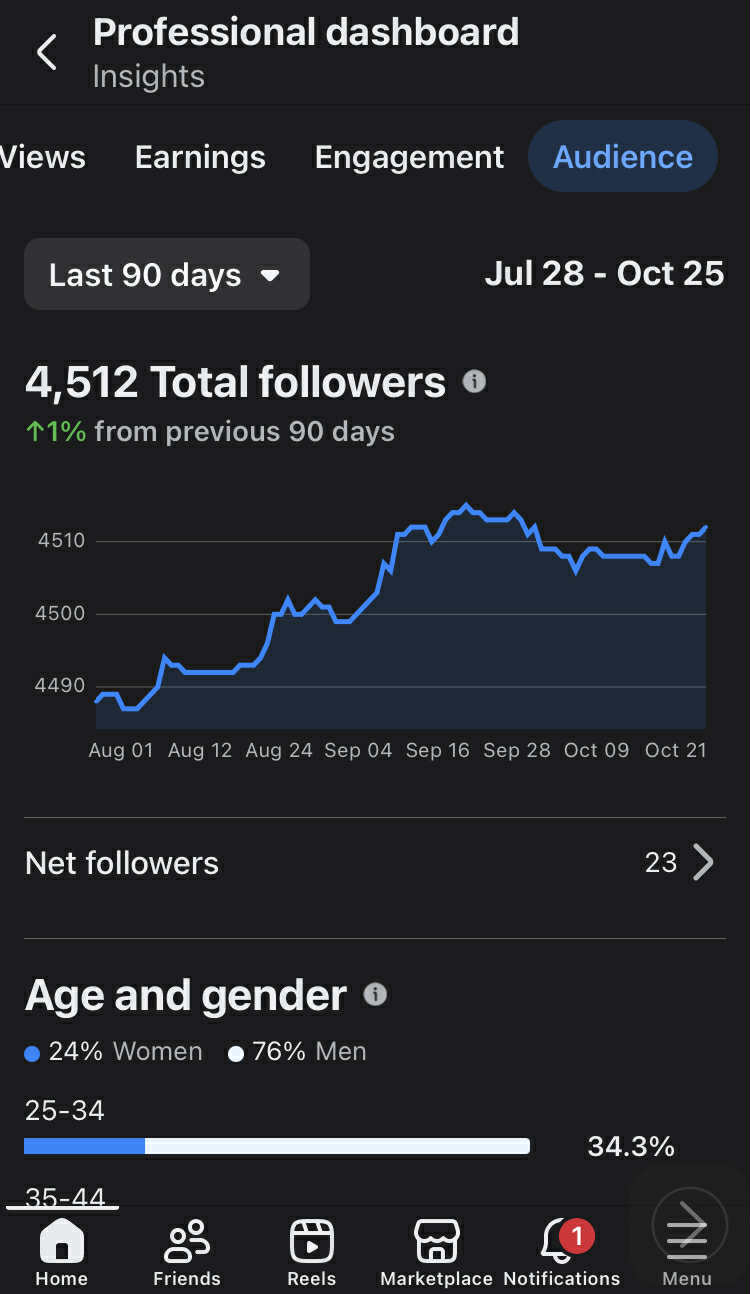Image resolution: width=750 pixels, height=1294 pixels.
Task: Switch to the Earnings tab
Action: coord(200,157)
